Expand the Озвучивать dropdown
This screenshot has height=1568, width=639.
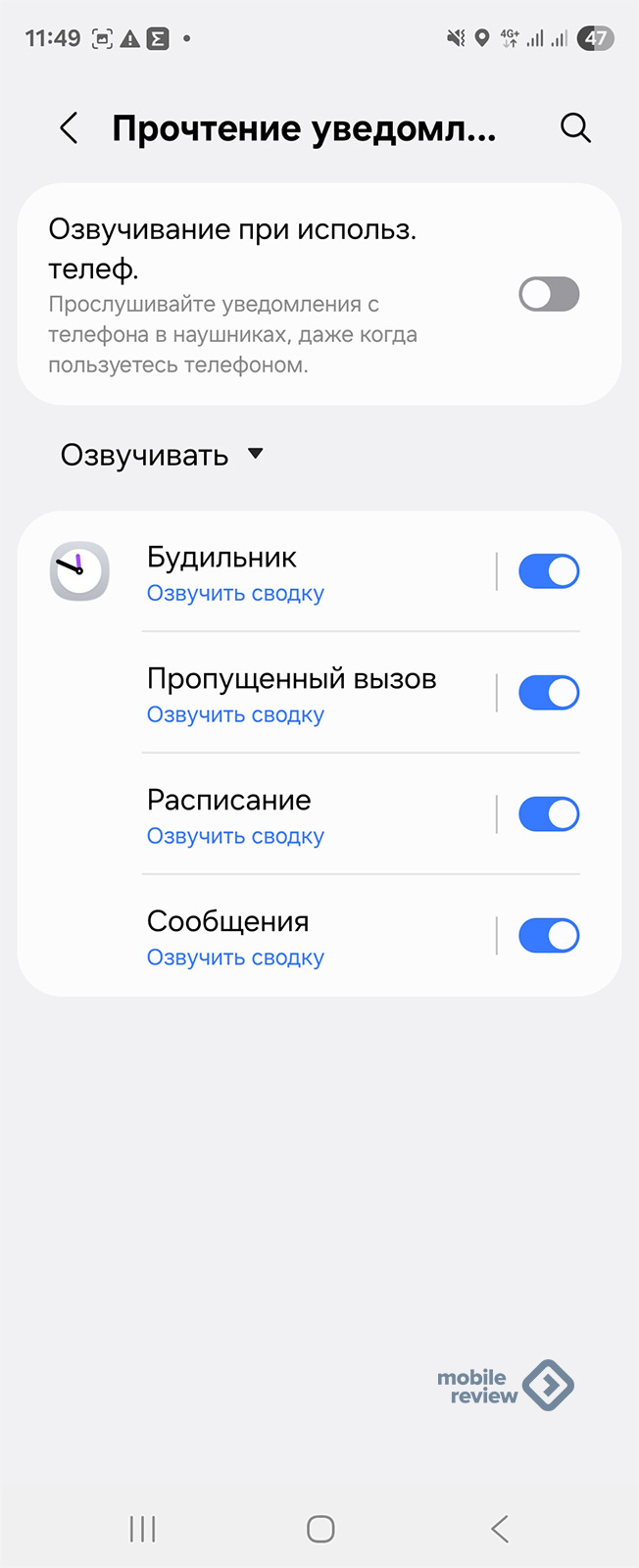163,455
